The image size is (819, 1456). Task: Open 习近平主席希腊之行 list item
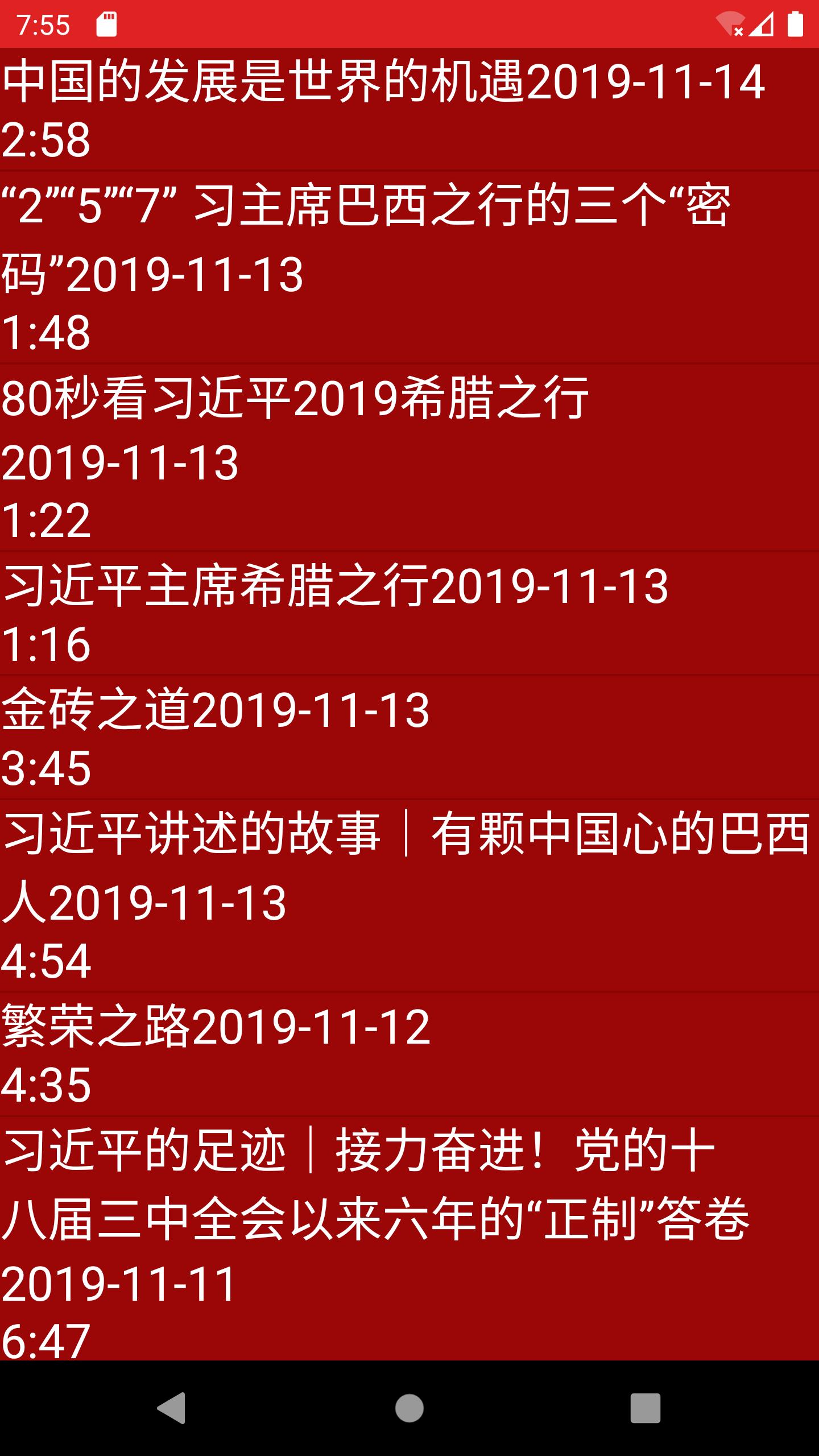409,613
